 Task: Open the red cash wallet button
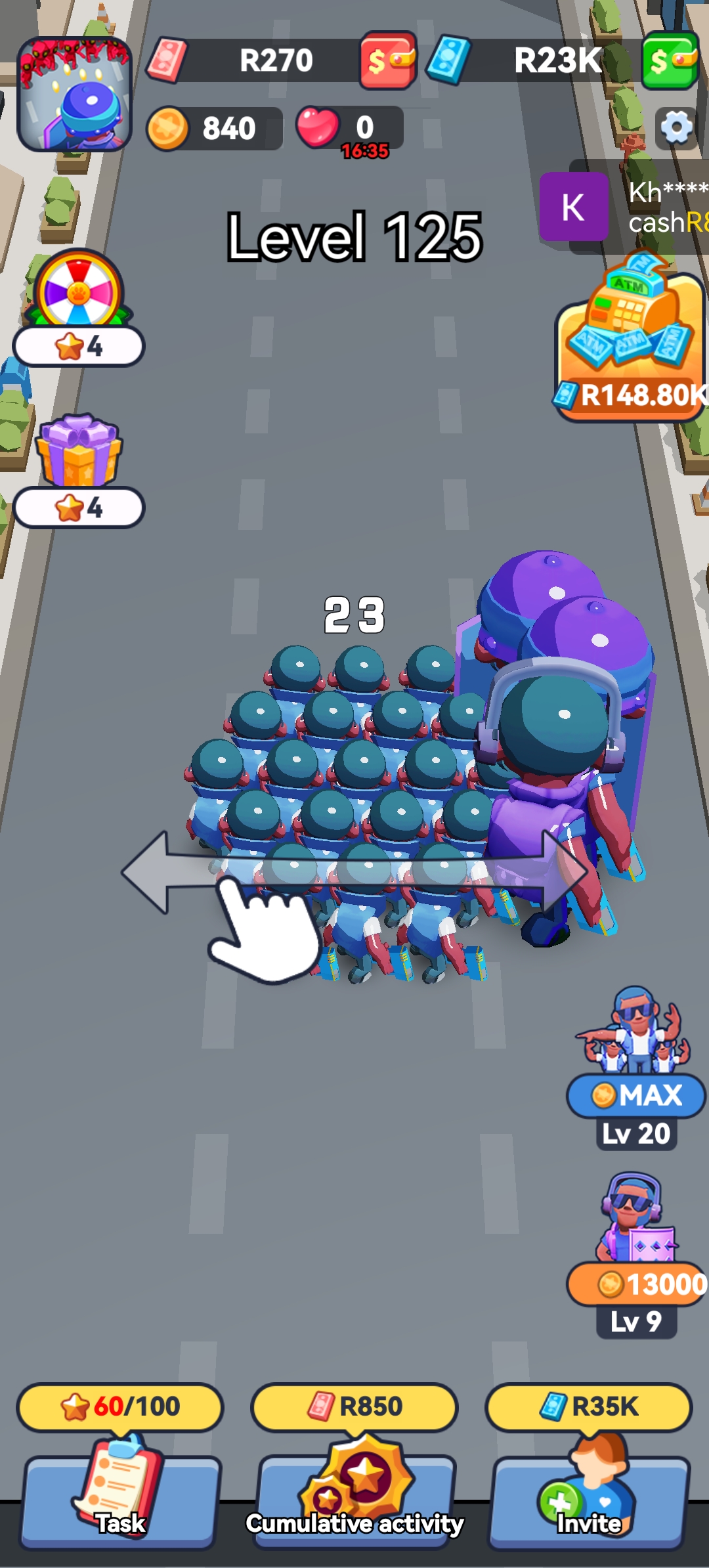pos(388,60)
